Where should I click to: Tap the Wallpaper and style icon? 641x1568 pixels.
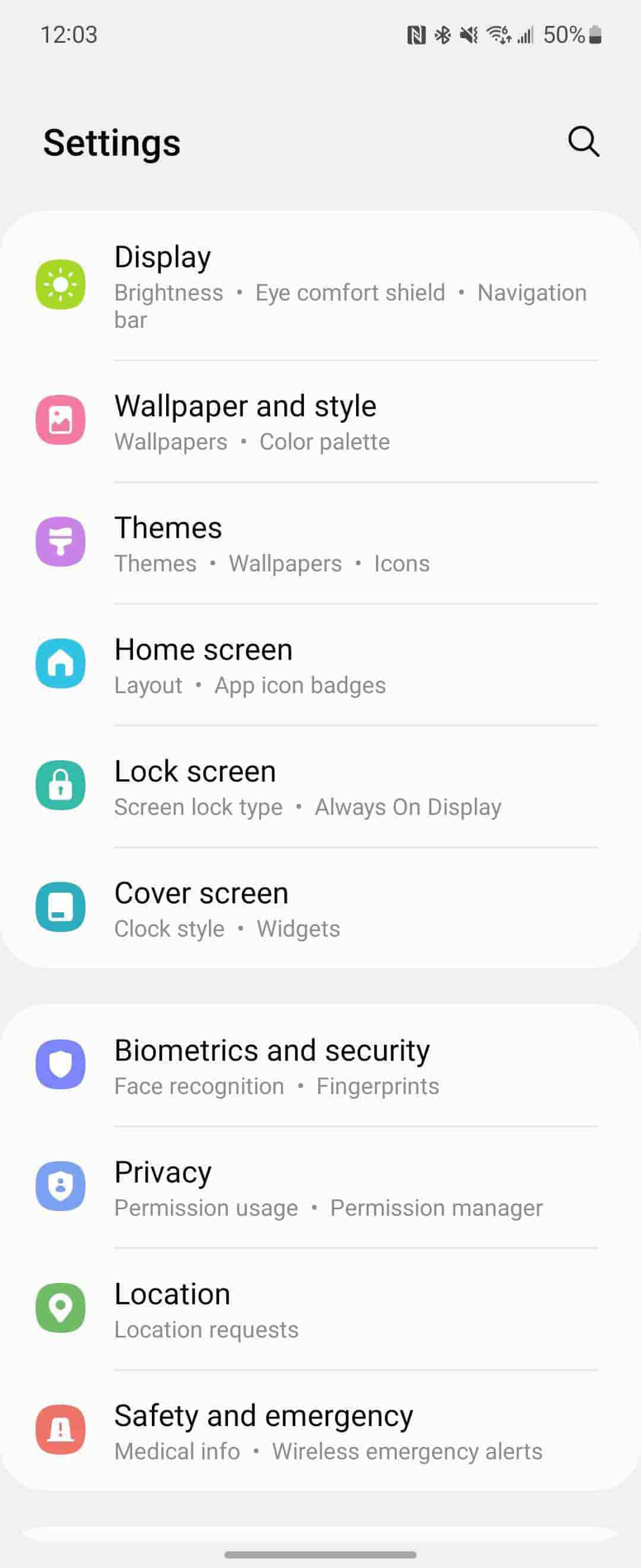click(x=61, y=420)
